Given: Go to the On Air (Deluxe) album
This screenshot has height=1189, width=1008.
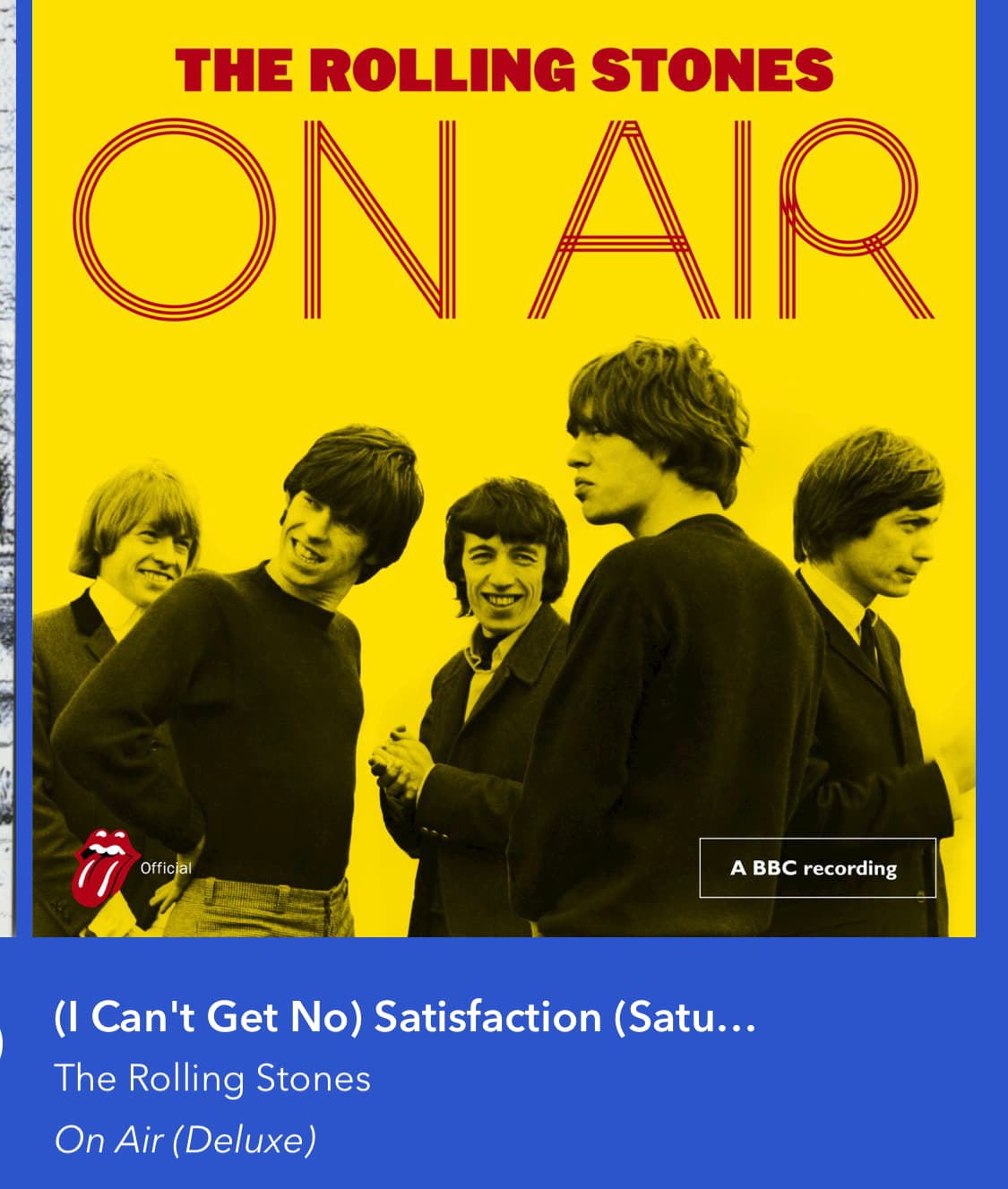Looking at the screenshot, I should 185,1140.
